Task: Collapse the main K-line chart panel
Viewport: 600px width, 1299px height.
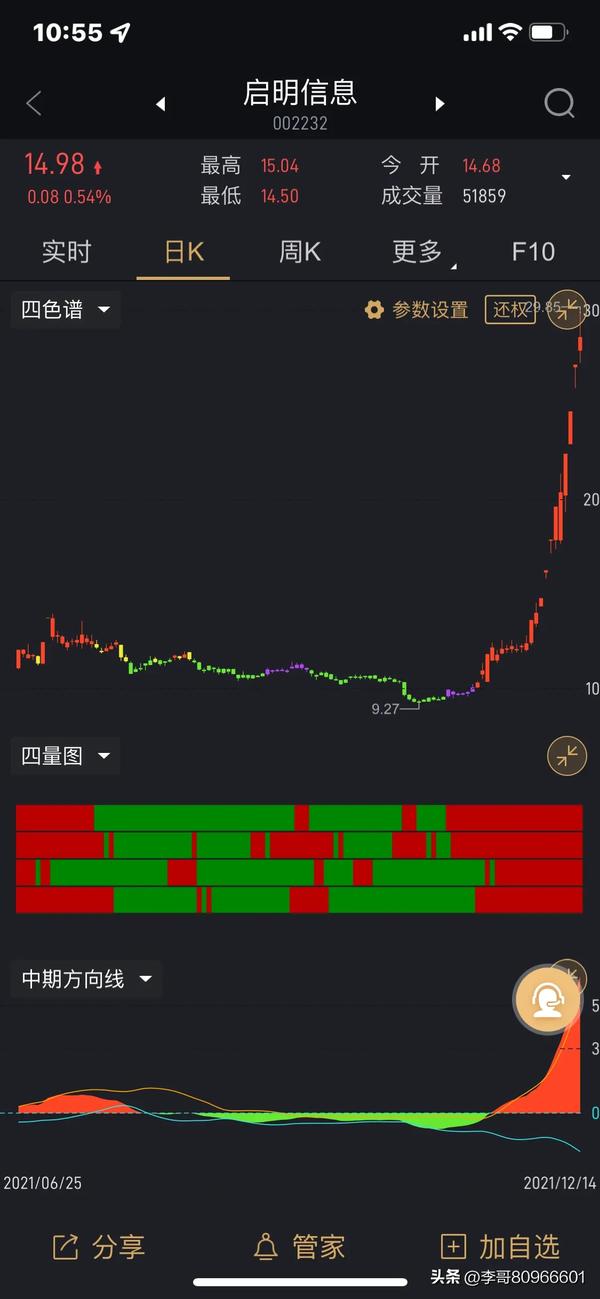Action: [x=567, y=310]
